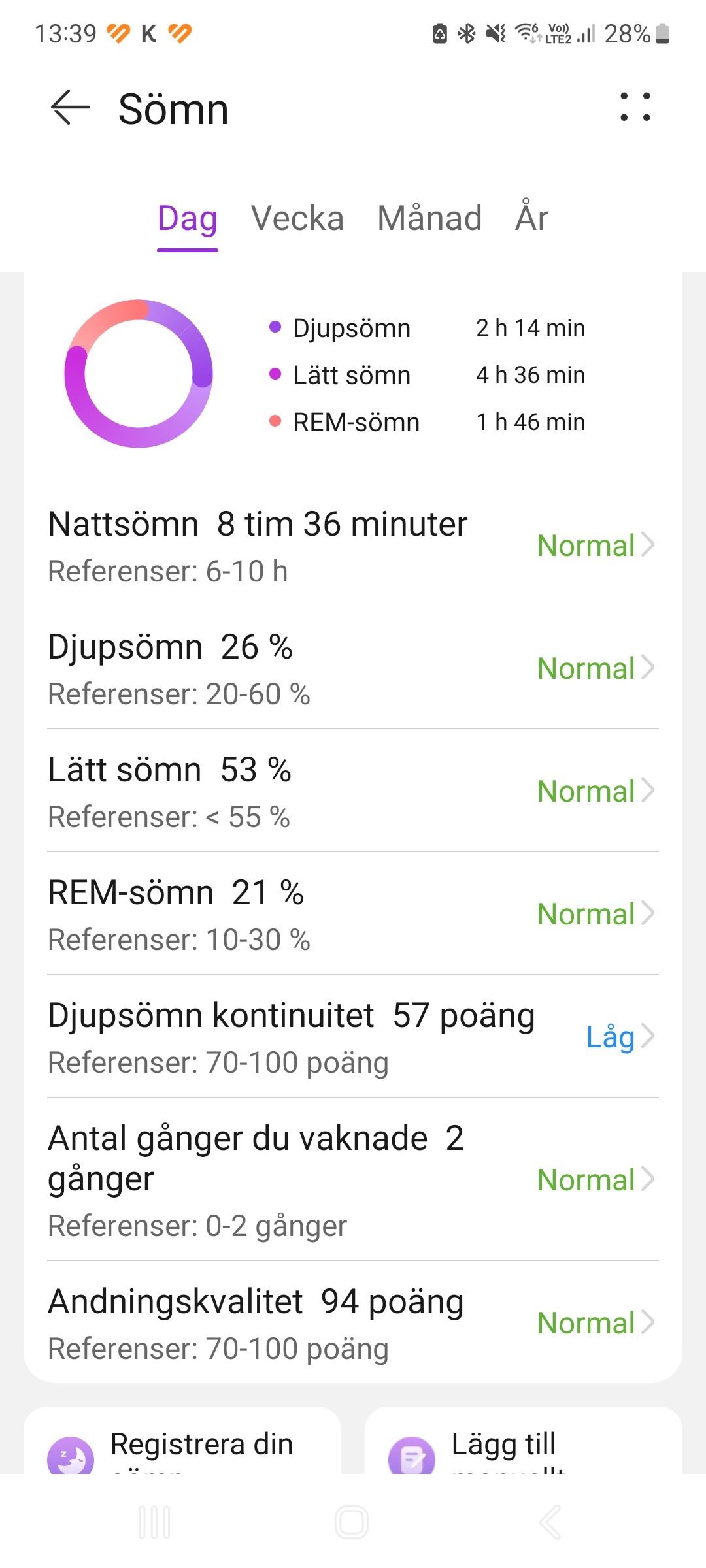Open Djupsömn kontinuitet 57 poäng details
This screenshot has height=1568, width=706.
[x=353, y=1037]
